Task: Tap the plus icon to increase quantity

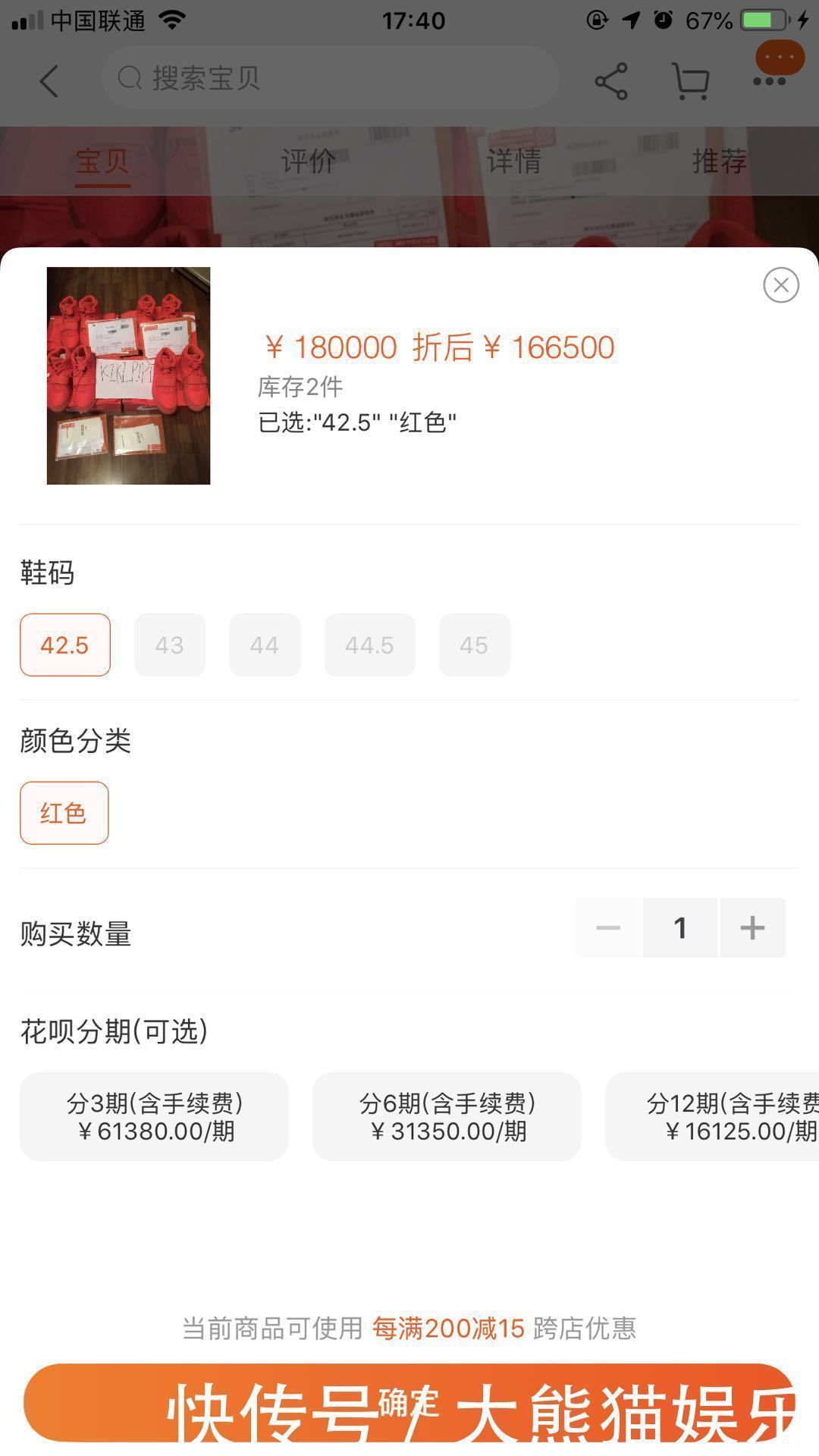Action: pos(752,927)
